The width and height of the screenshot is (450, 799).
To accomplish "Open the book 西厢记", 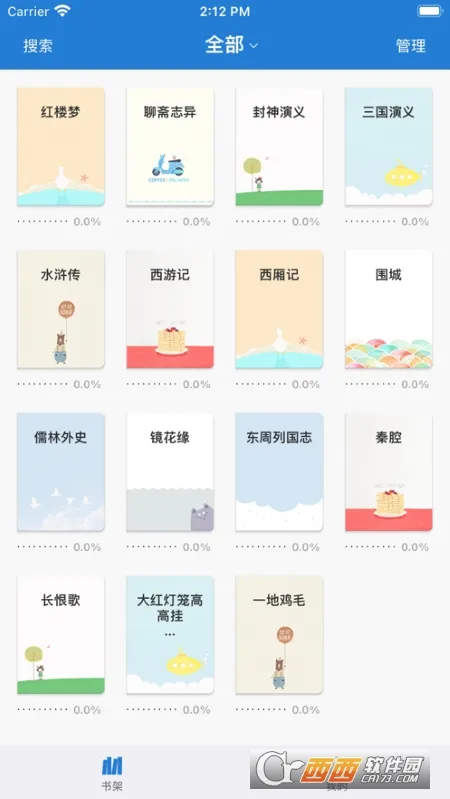I will coord(279,309).
